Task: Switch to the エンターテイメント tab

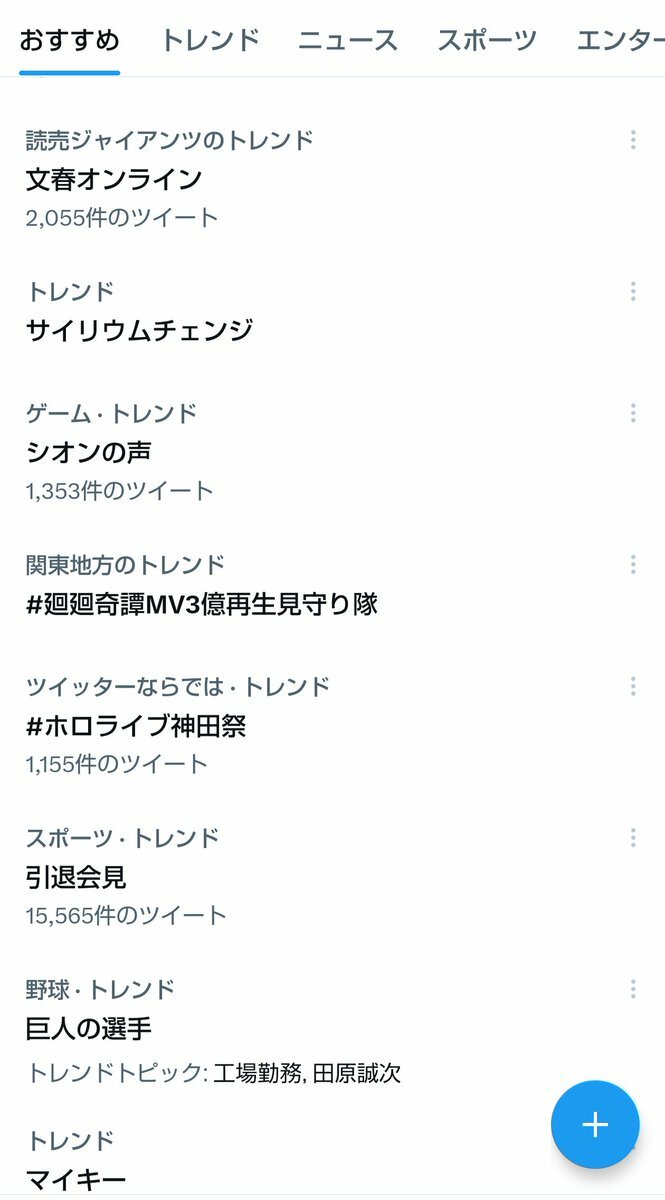Action: click(620, 40)
